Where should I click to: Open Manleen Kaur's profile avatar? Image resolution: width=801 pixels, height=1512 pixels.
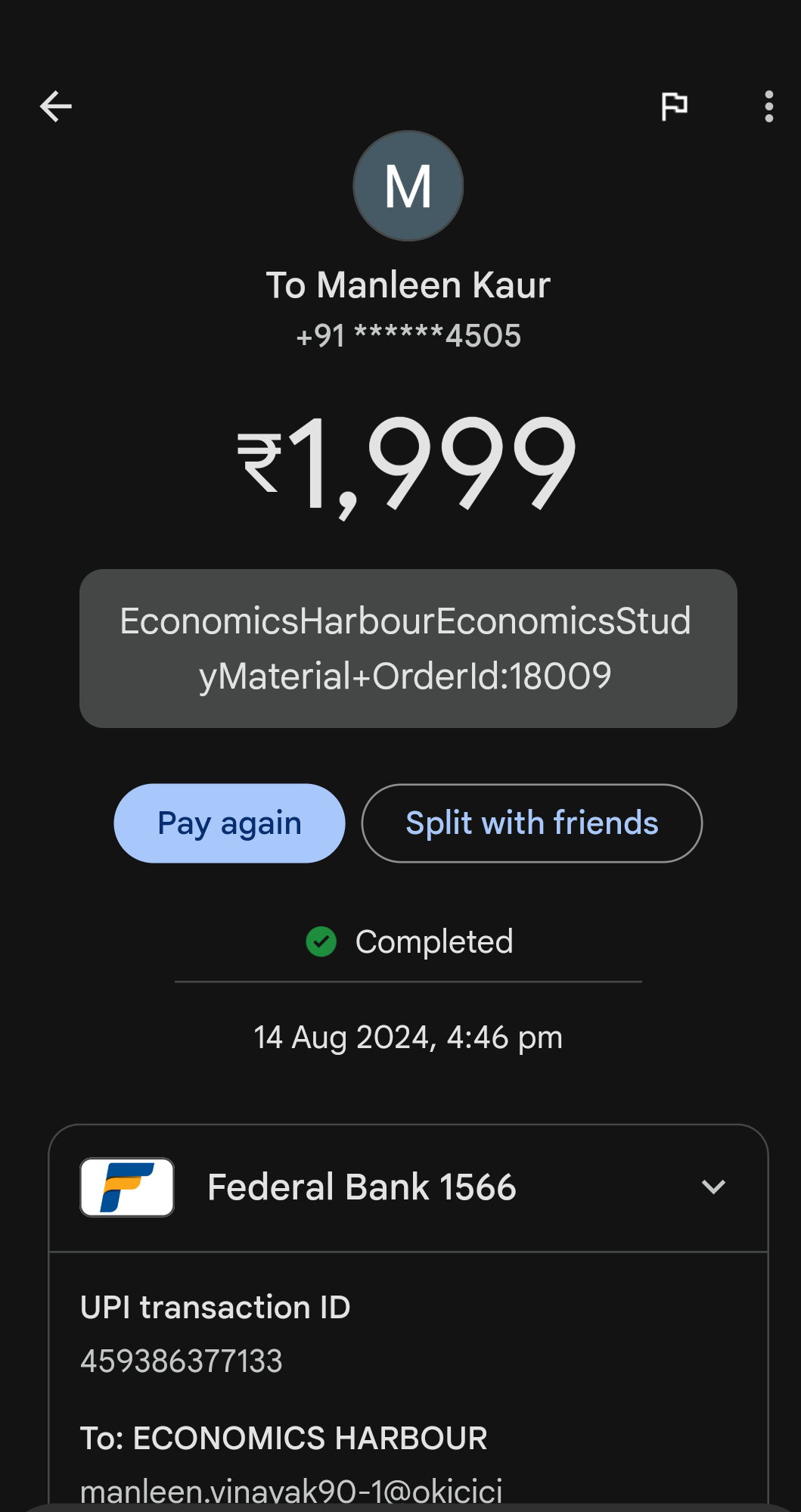[408, 186]
